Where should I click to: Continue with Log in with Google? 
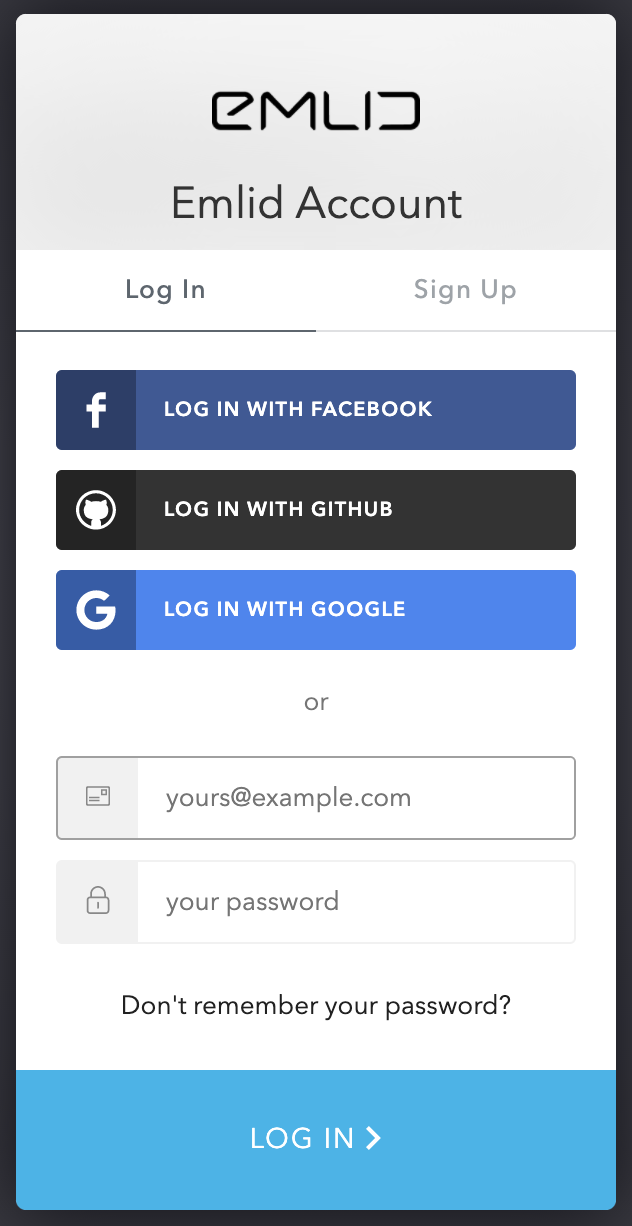point(316,610)
